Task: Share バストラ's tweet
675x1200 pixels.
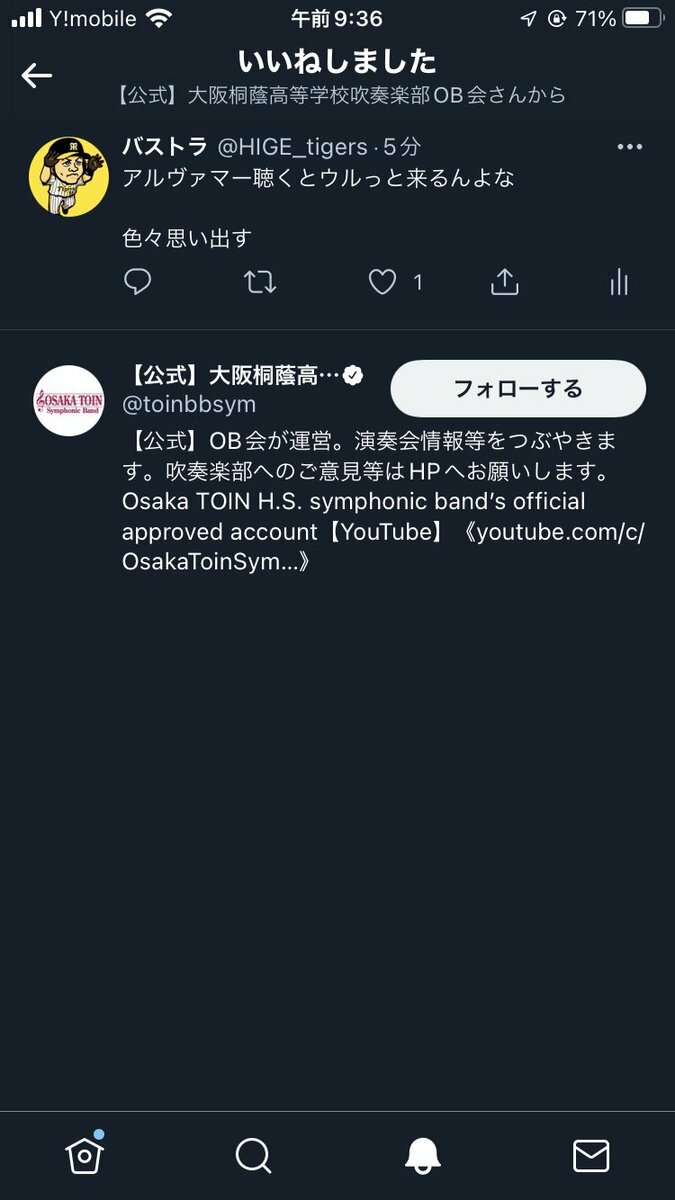Action: click(x=505, y=283)
